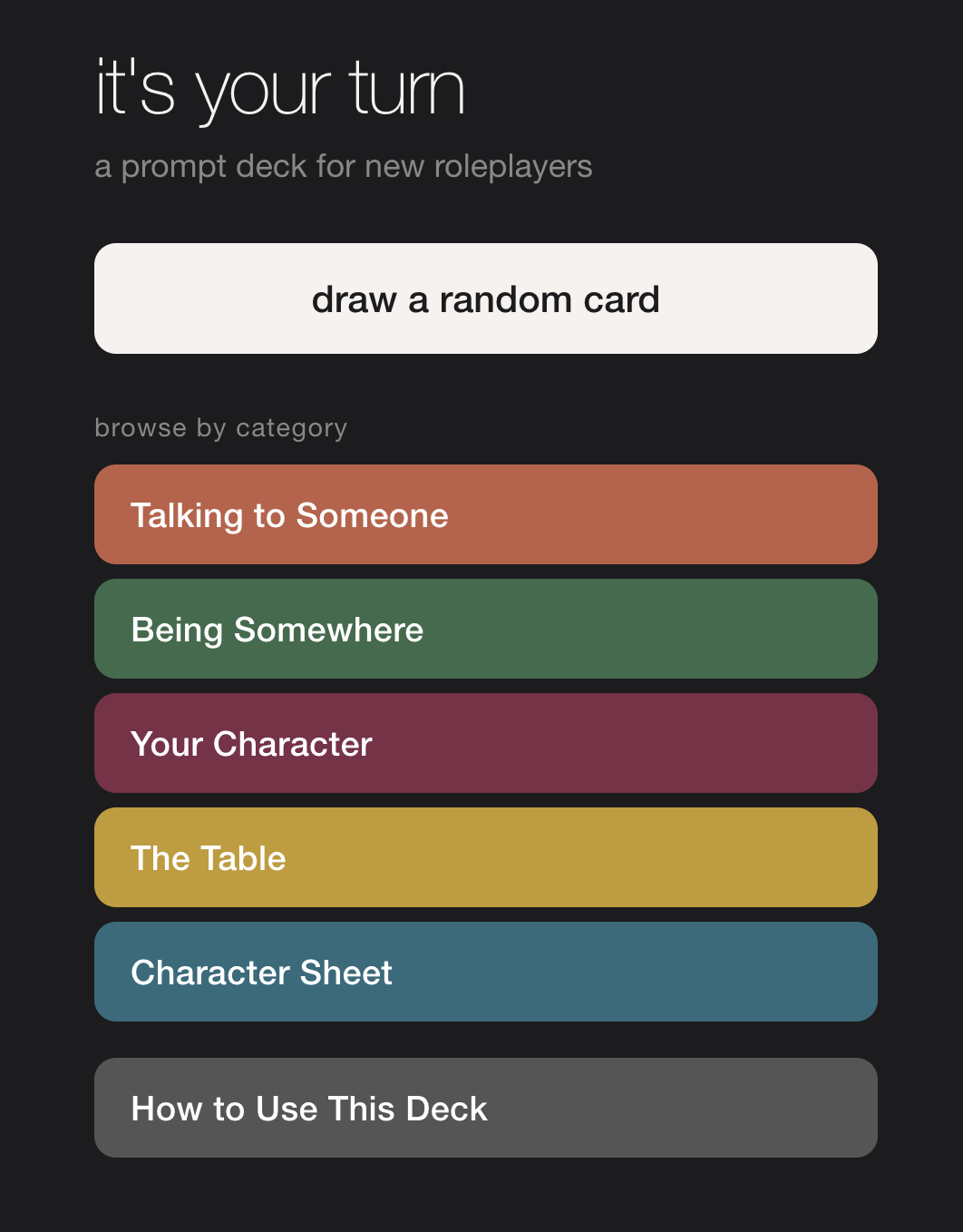Open the Talking to Someone category
The image size is (963, 1232).
coord(485,514)
